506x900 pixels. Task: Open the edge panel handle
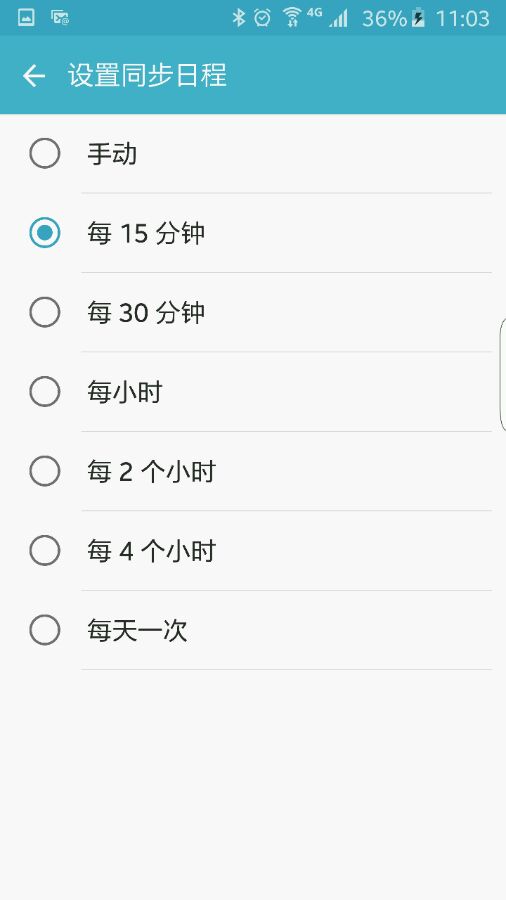pyautogui.click(x=503, y=374)
